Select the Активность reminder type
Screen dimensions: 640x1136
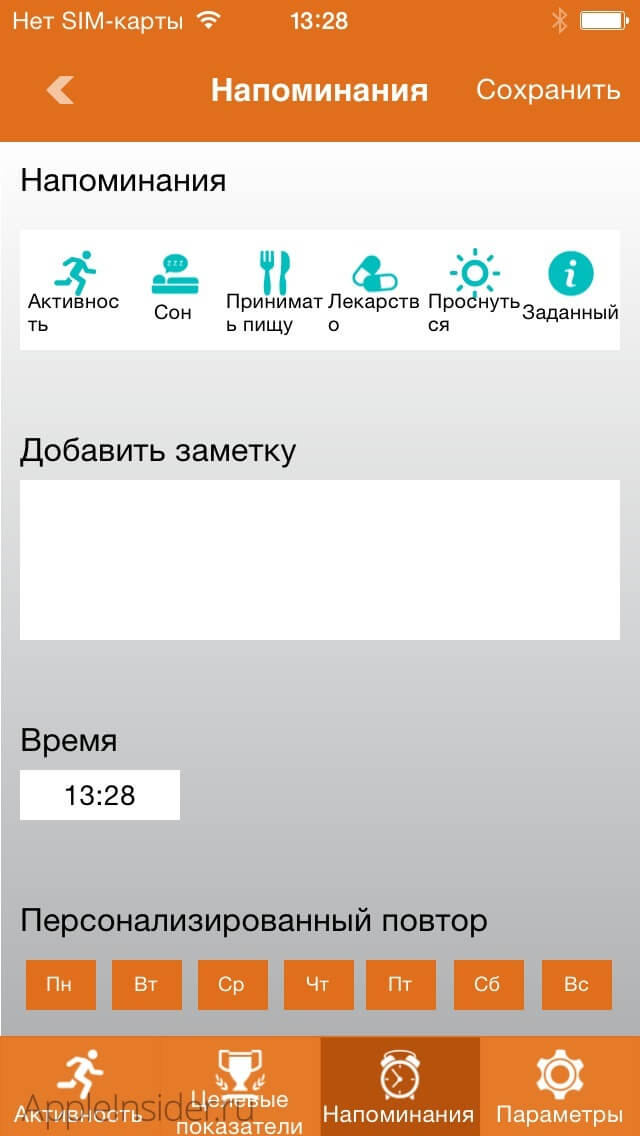click(x=75, y=290)
